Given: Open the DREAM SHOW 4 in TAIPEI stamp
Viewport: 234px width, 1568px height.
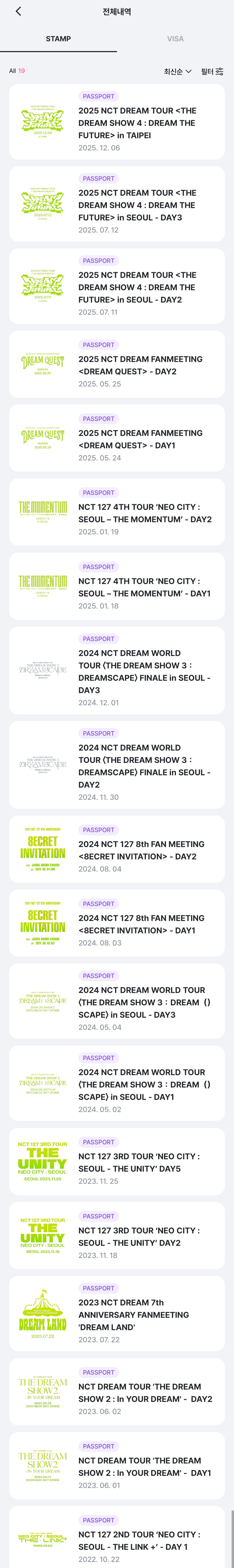Looking at the screenshot, I should coord(117,122).
